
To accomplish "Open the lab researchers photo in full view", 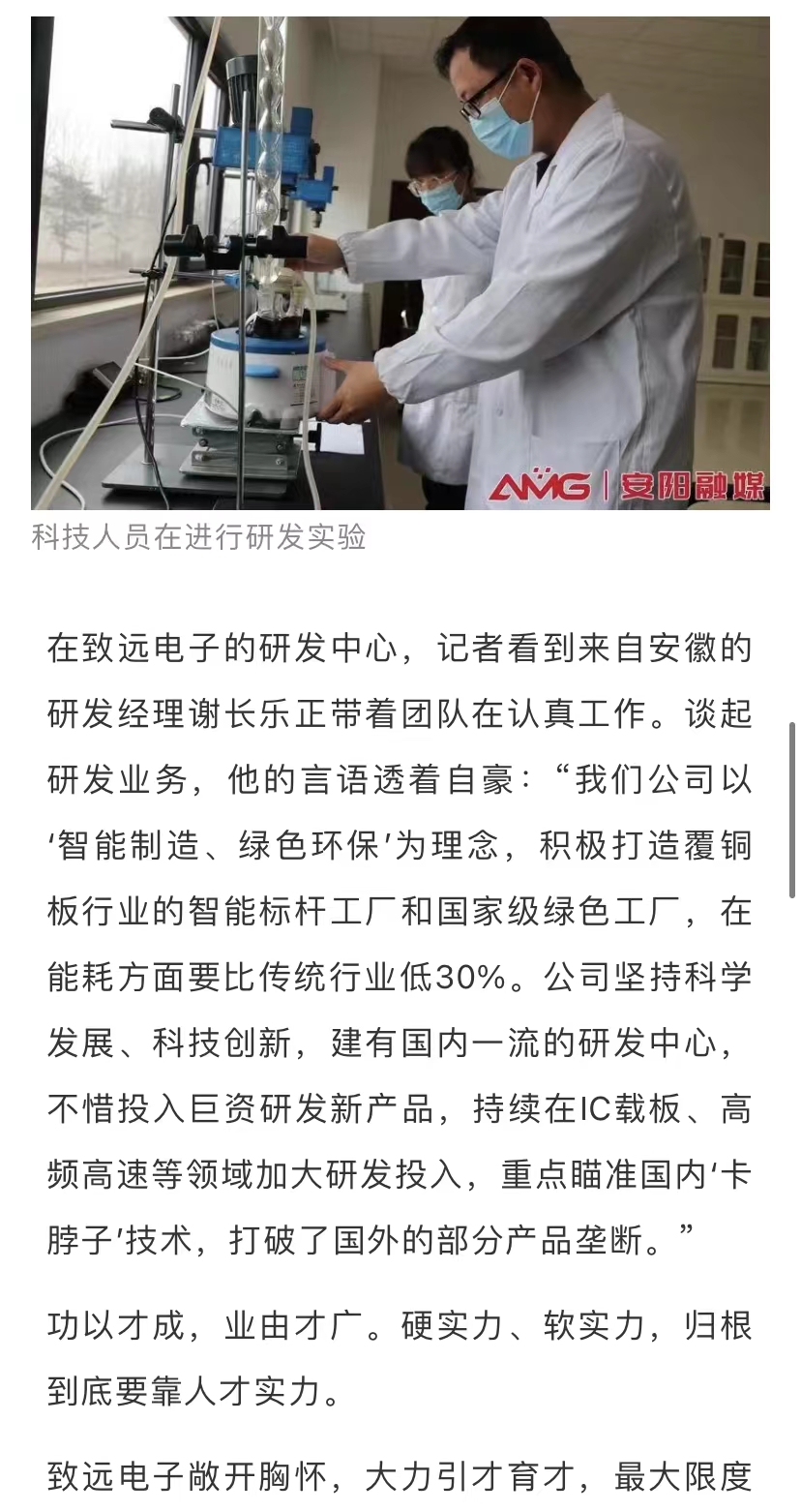I will tap(400, 262).
